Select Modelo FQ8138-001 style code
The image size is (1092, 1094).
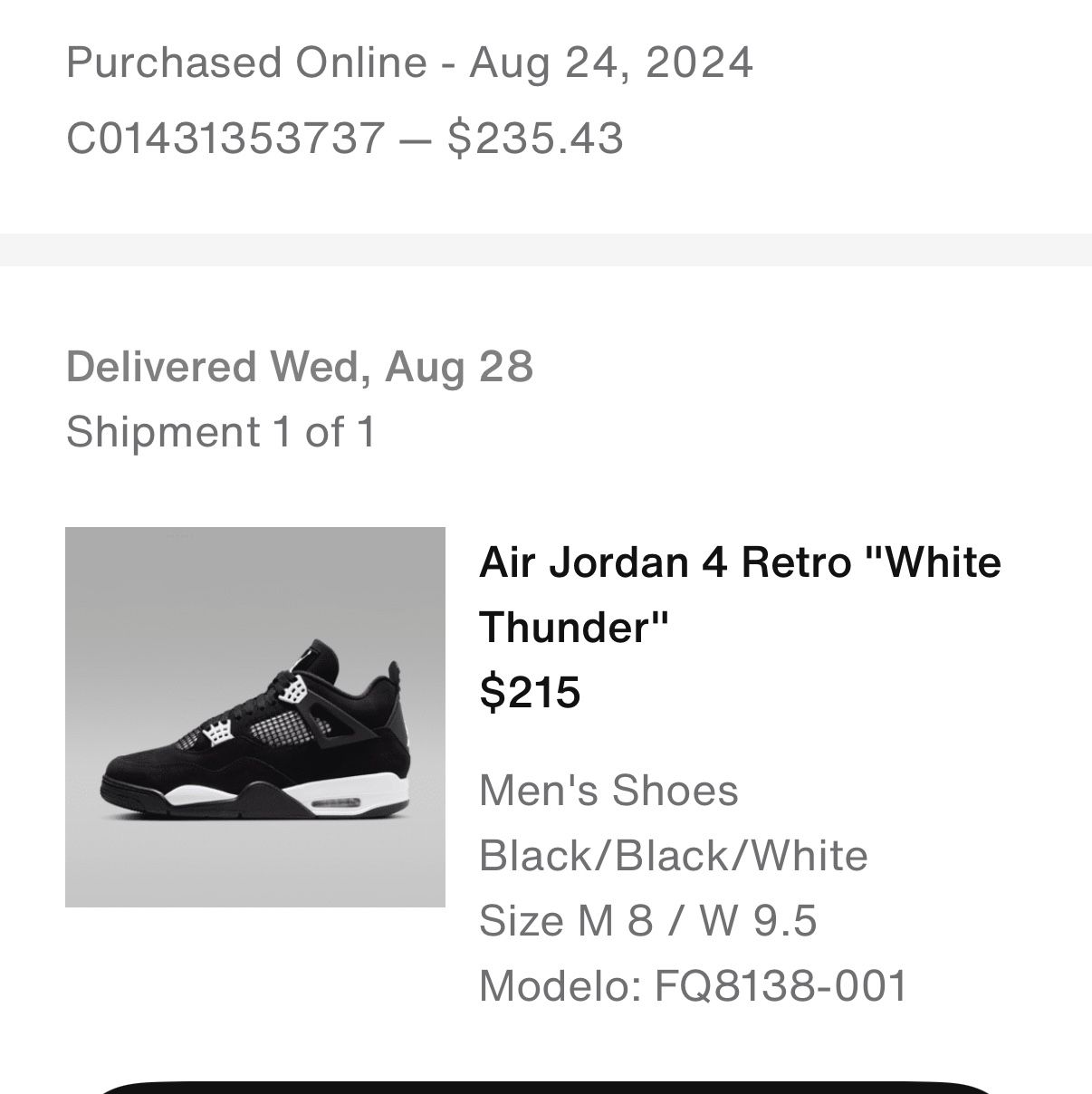click(x=696, y=985)
